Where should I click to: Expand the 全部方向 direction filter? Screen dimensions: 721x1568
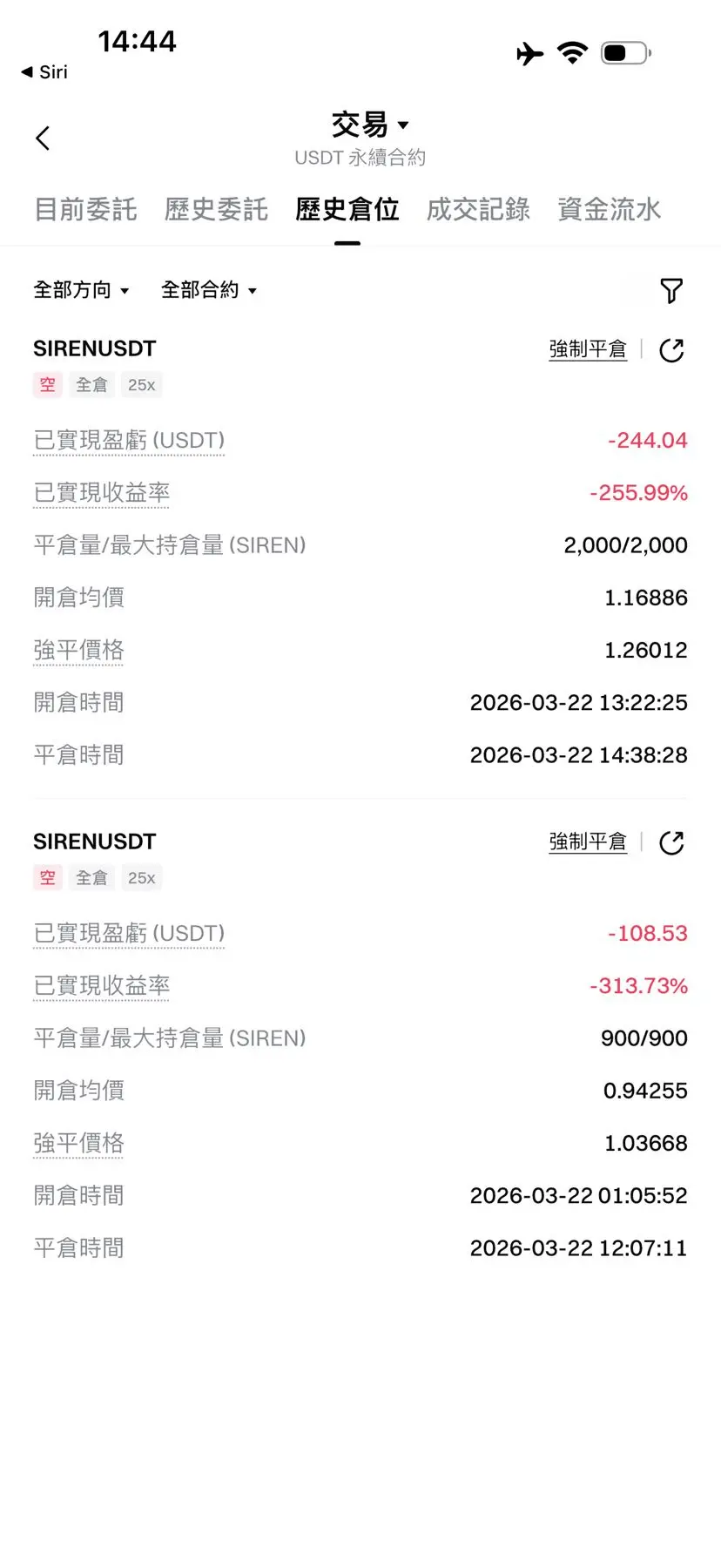81,290
